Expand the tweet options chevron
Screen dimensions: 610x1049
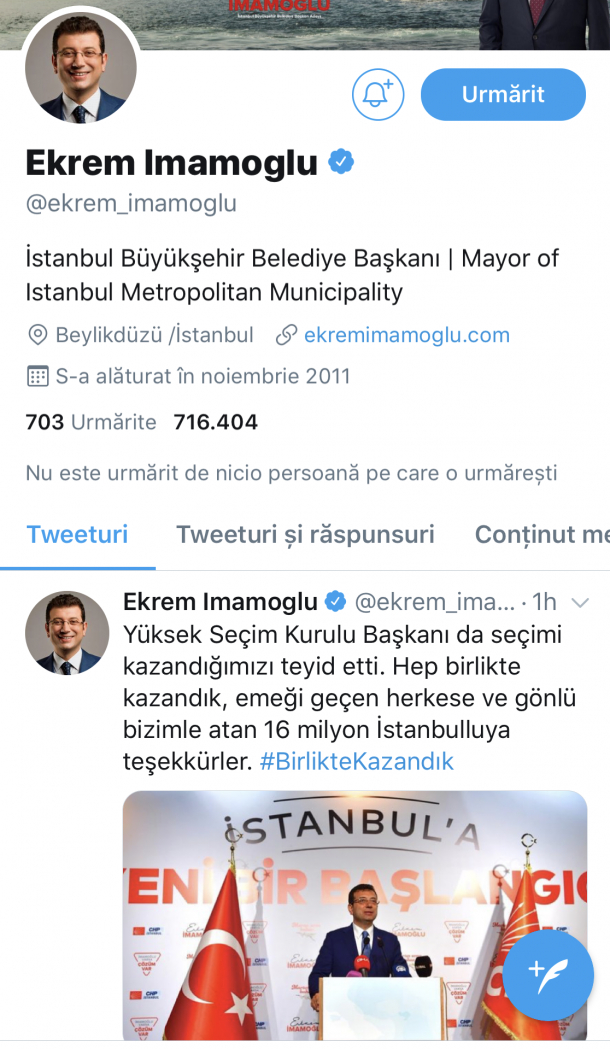tap(579, 602)
